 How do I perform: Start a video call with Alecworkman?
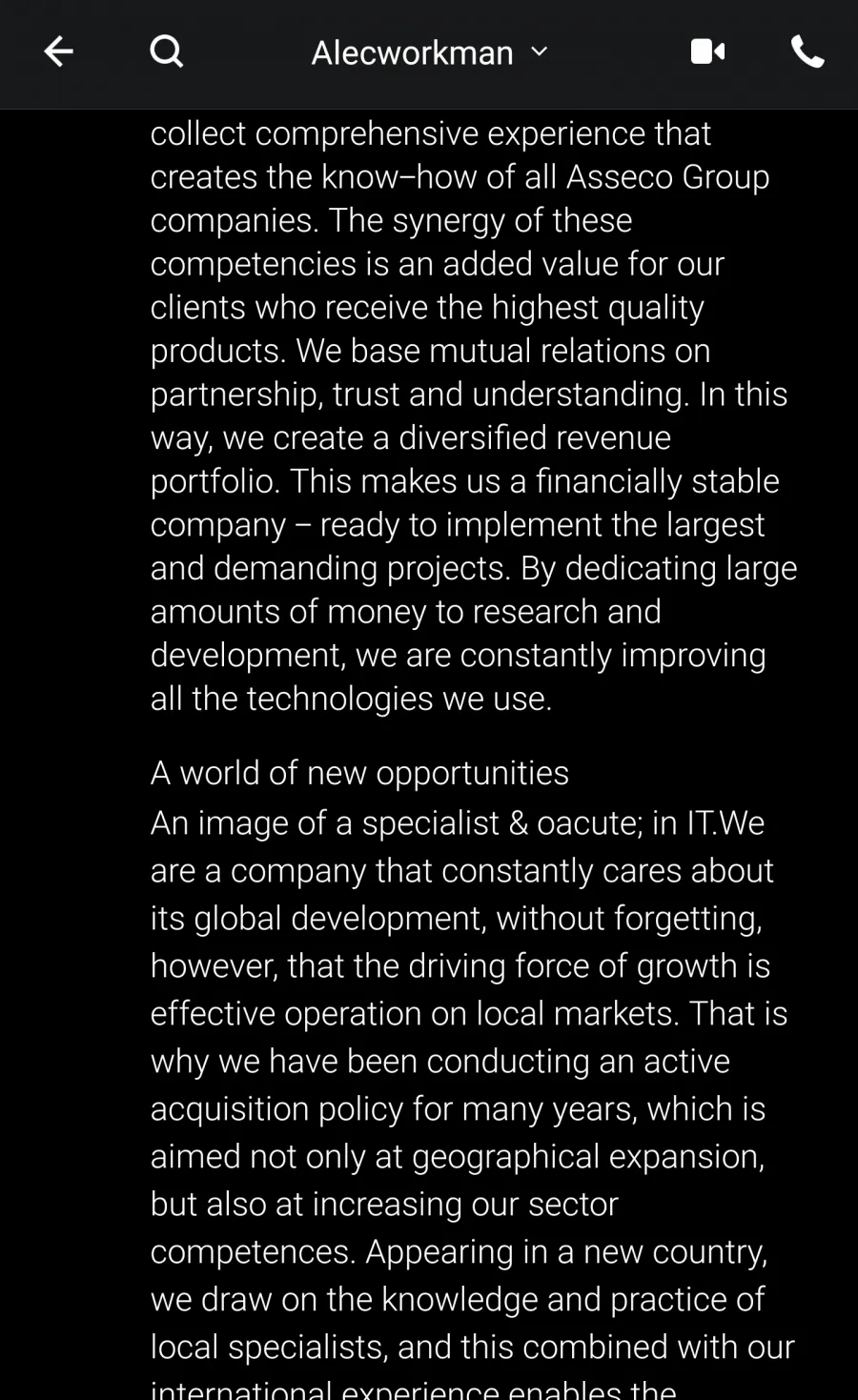click(x=708, y=51)
